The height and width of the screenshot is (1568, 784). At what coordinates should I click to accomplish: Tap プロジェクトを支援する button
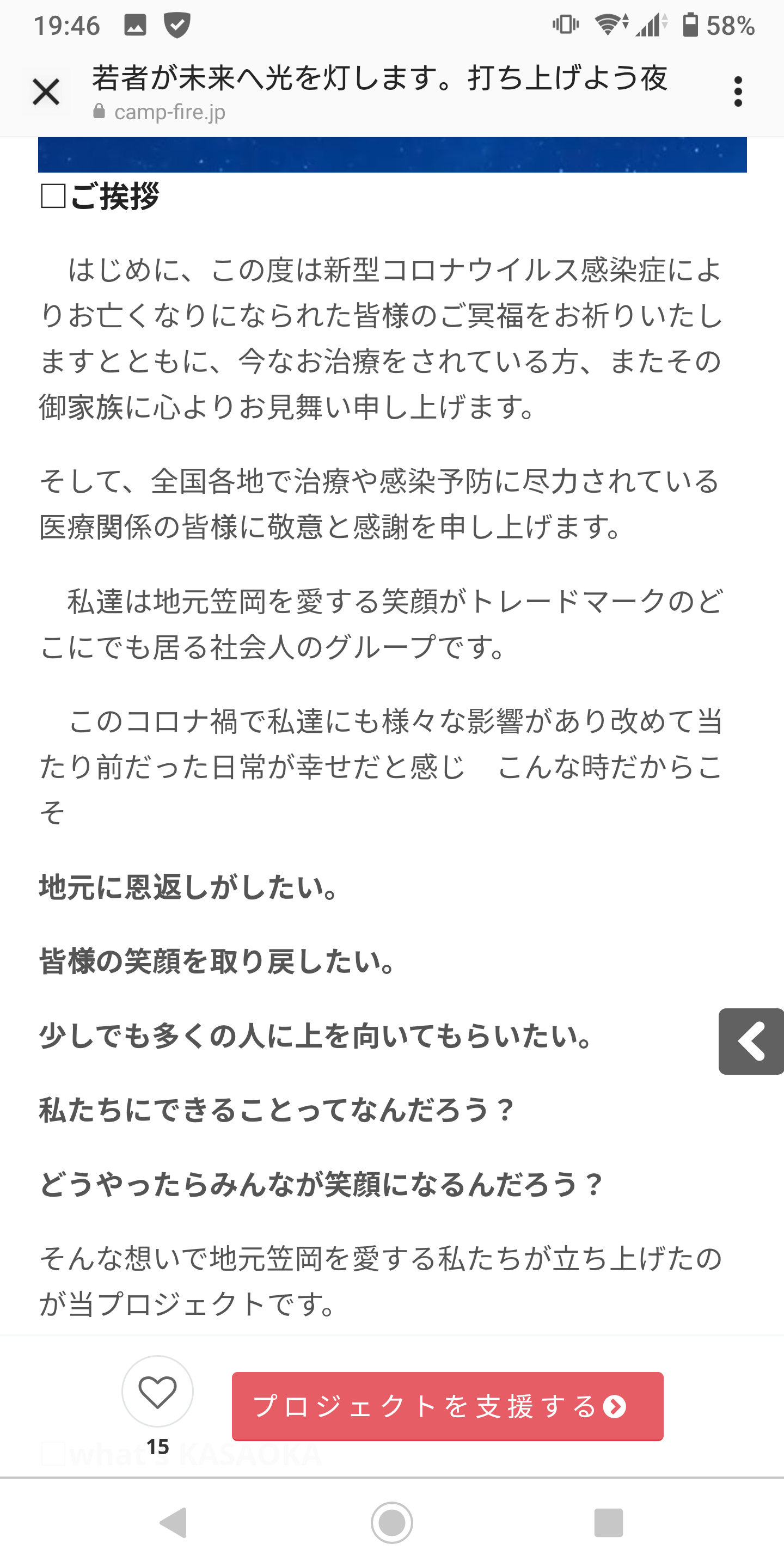(x=448, y=1407)
